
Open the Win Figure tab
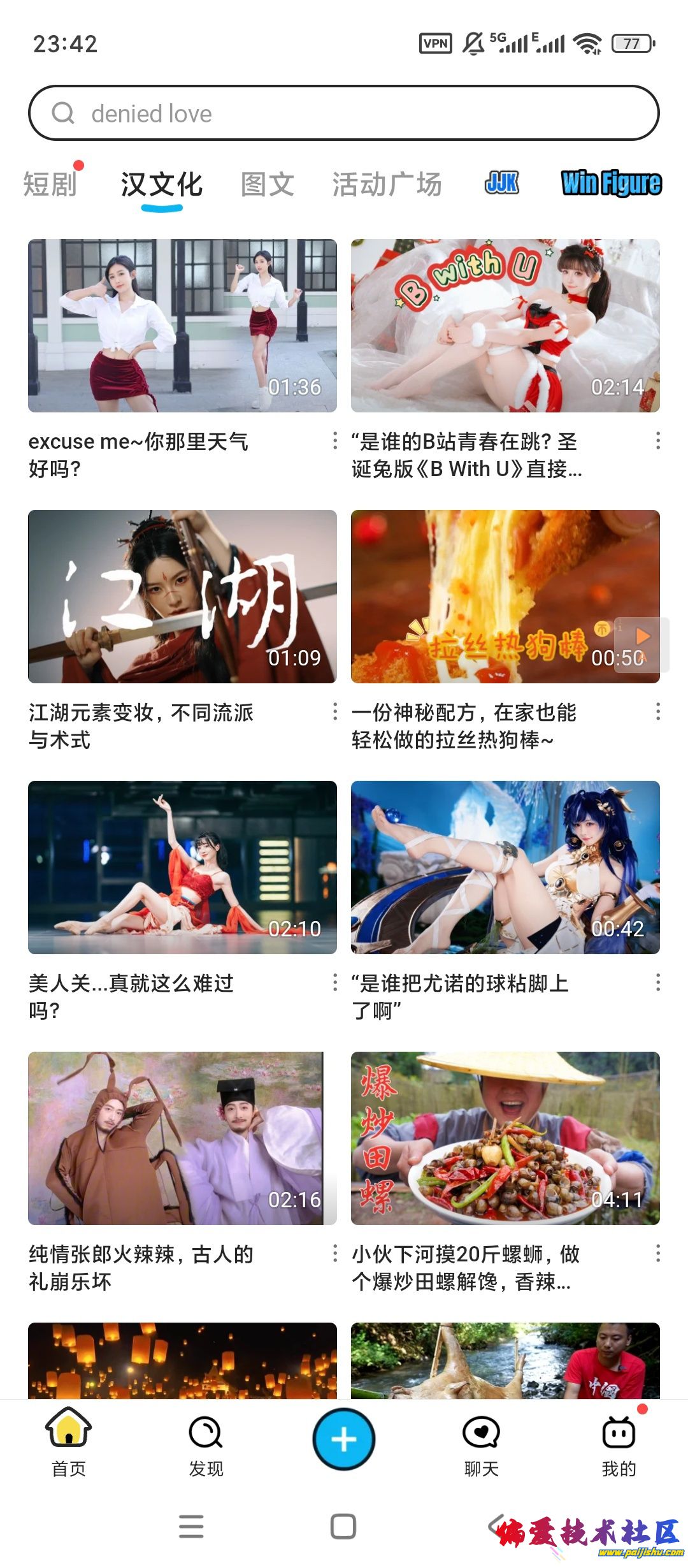tap(611, 183)
